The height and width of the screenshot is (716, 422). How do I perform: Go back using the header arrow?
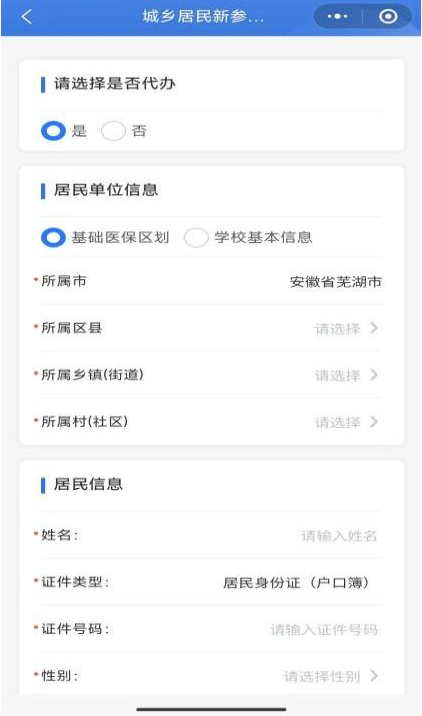point(27,17)
